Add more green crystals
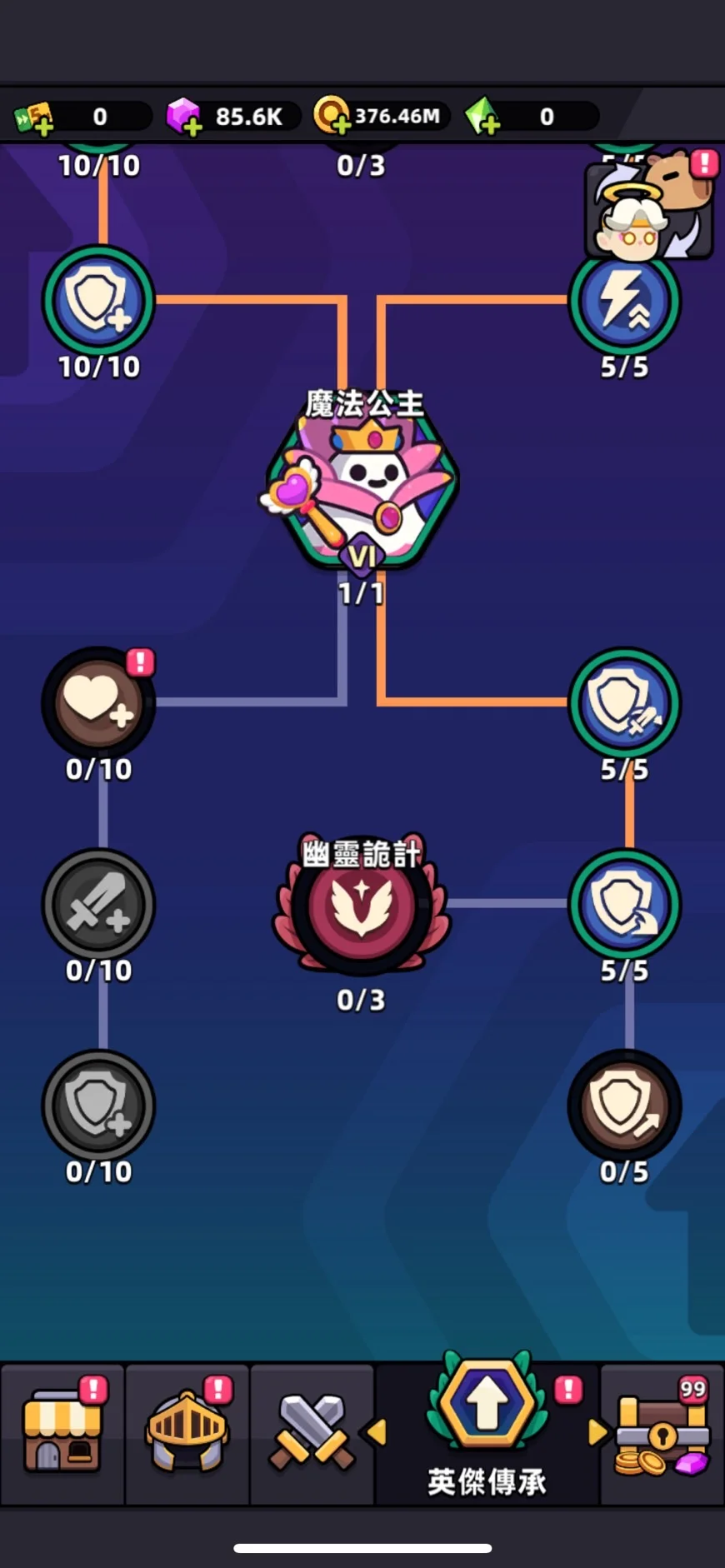725x1568 pixels. tap(482, 117)
